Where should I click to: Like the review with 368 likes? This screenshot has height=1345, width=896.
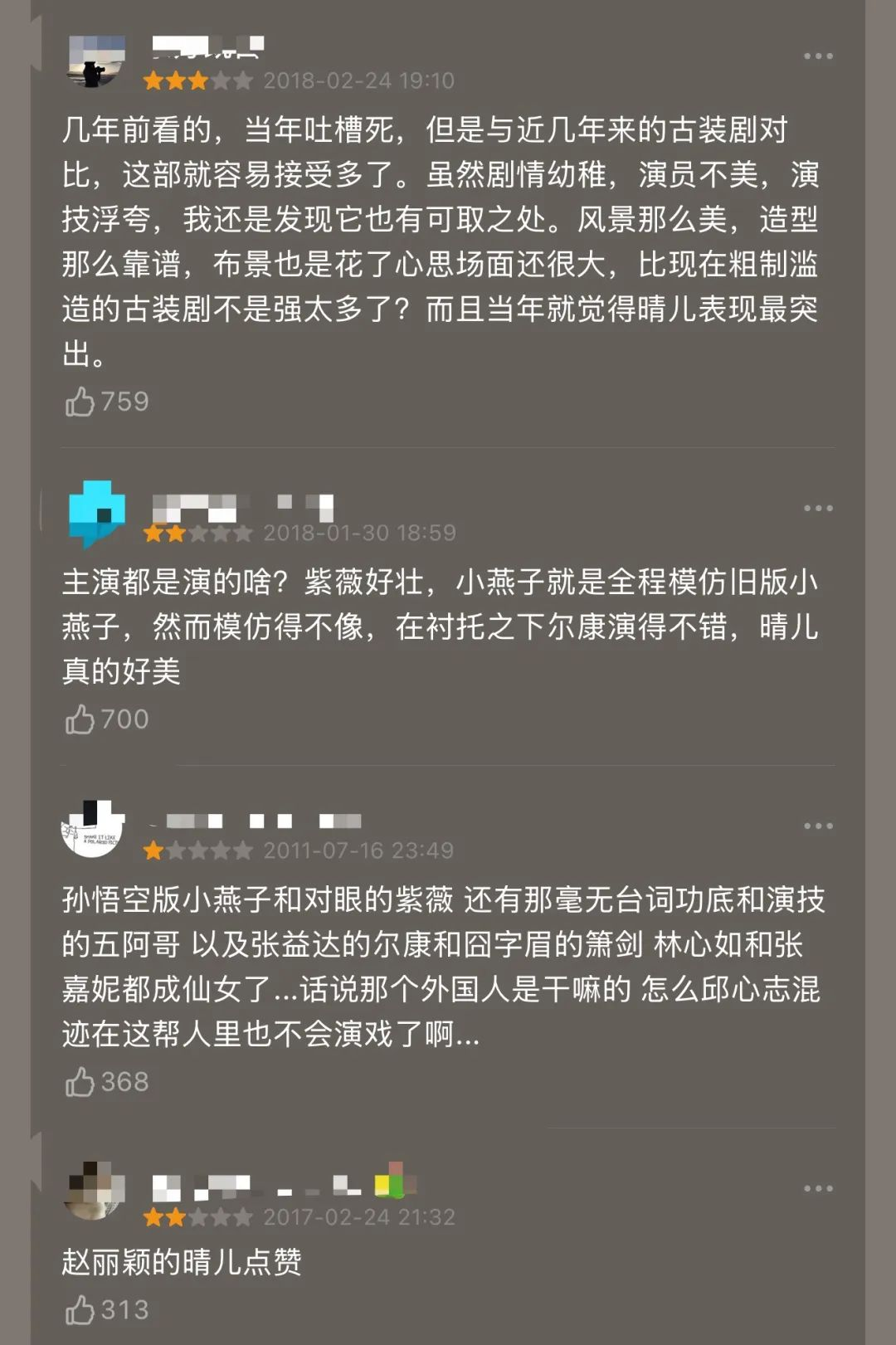click(80, 1082)
